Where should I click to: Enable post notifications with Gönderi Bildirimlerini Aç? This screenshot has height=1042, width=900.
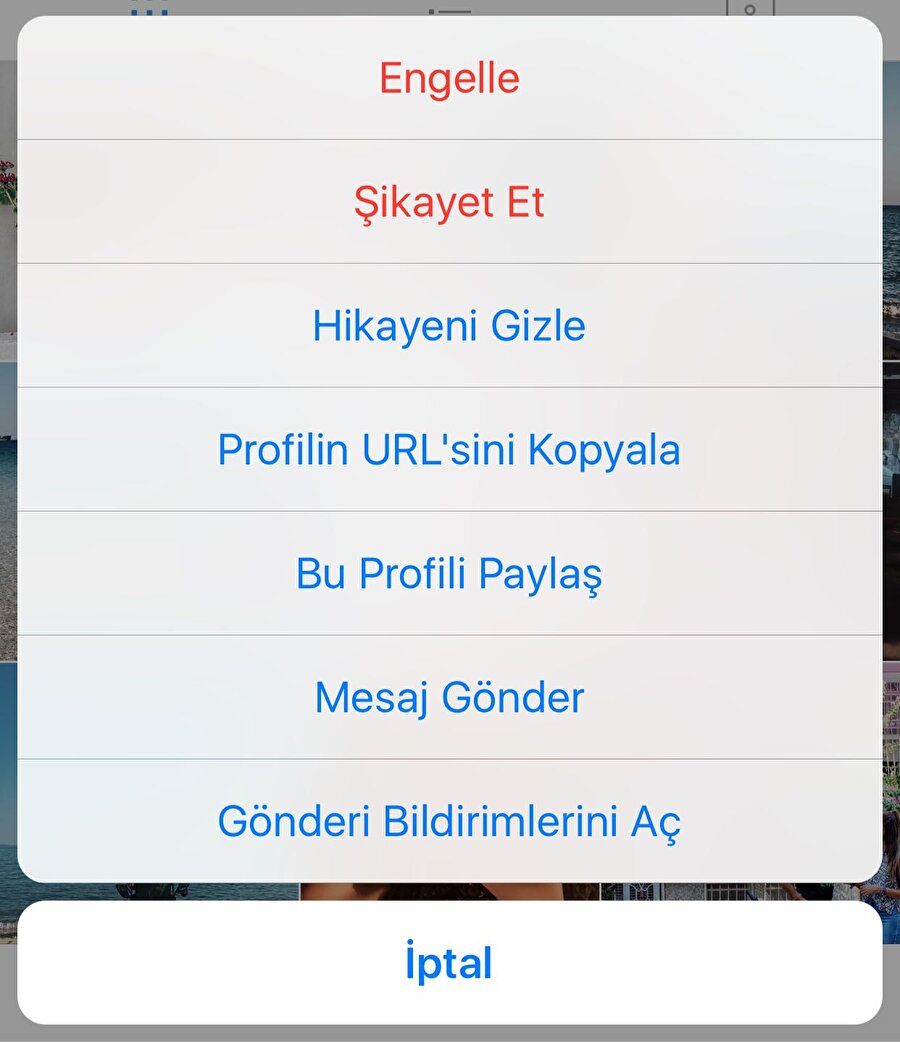pyautogui.click(x=449, y=821)
